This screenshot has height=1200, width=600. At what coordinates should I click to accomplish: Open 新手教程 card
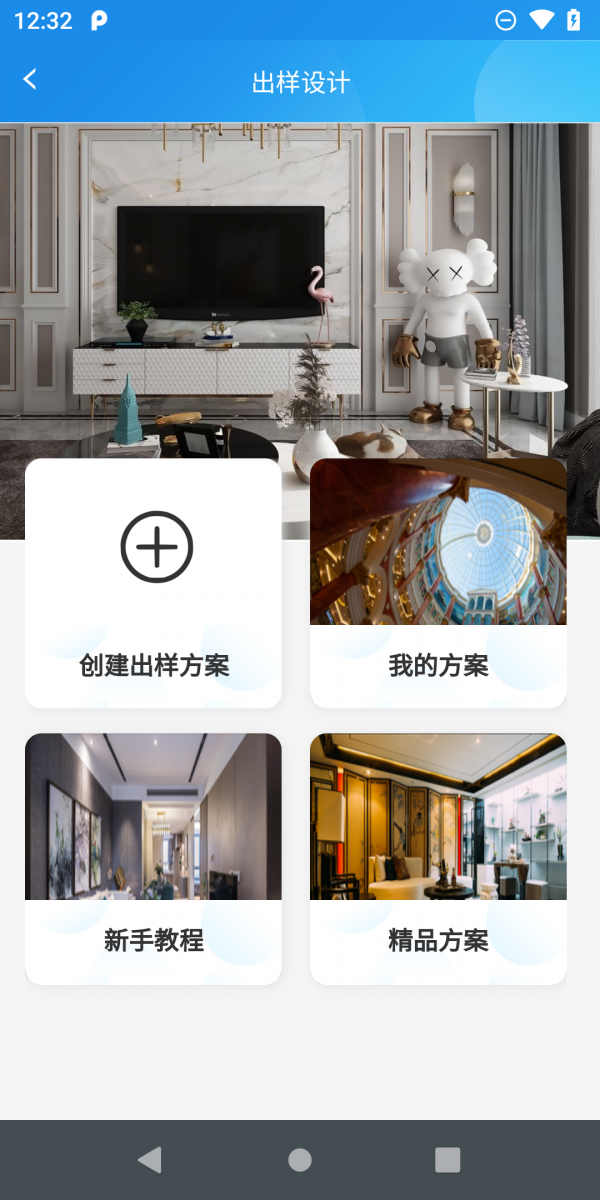(153, 858)
